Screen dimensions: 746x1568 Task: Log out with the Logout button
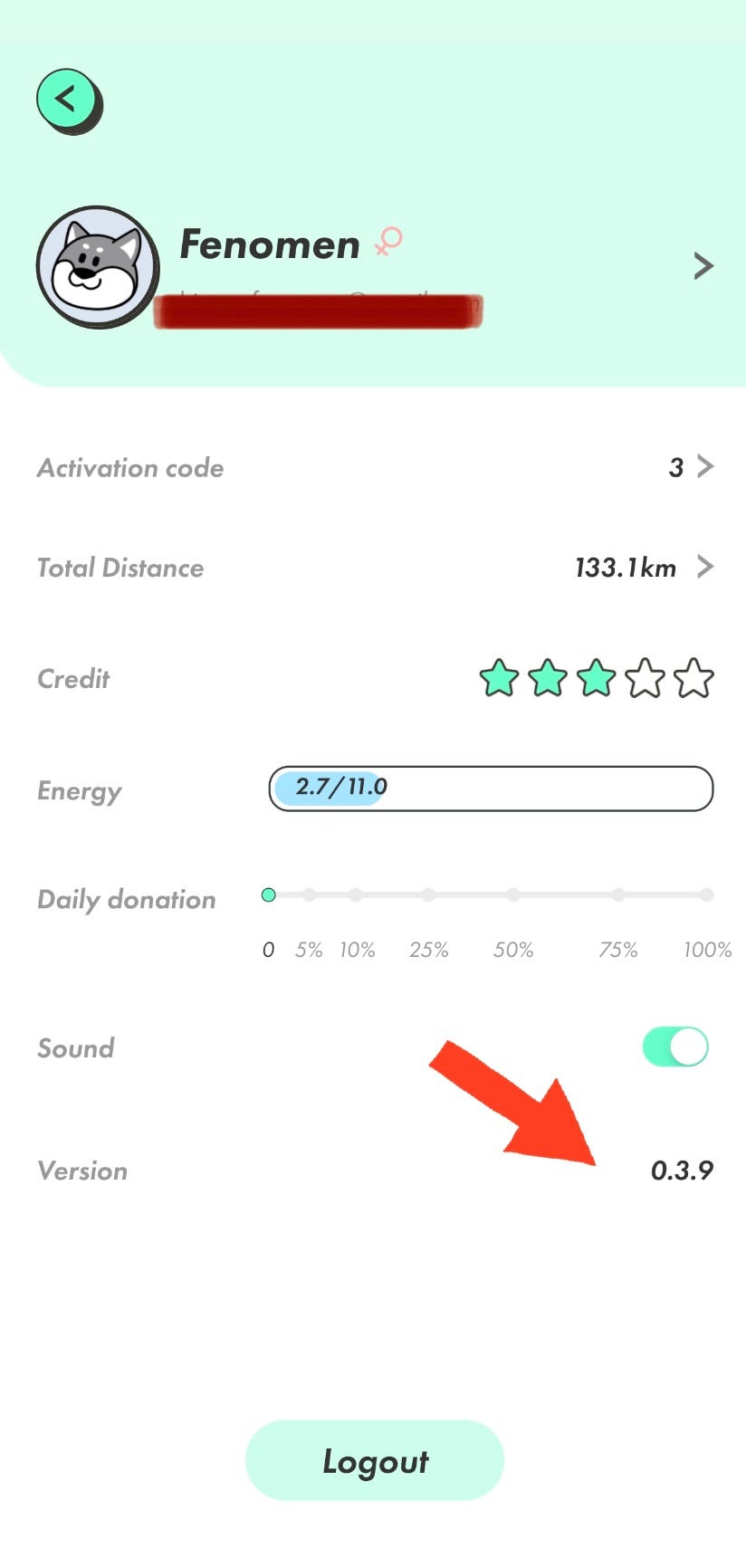tap(374, 1460)
